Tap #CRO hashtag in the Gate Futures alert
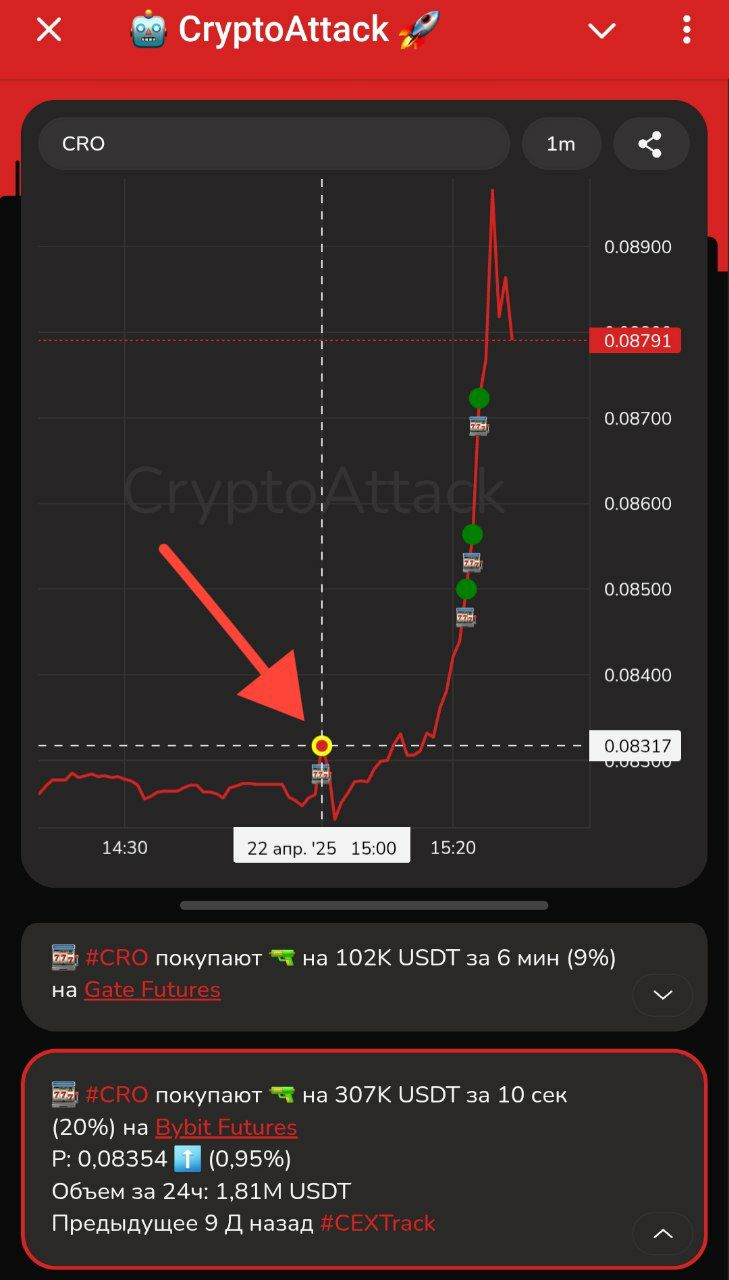This screenshot has width=729, height=1280. tap(116, 958)
